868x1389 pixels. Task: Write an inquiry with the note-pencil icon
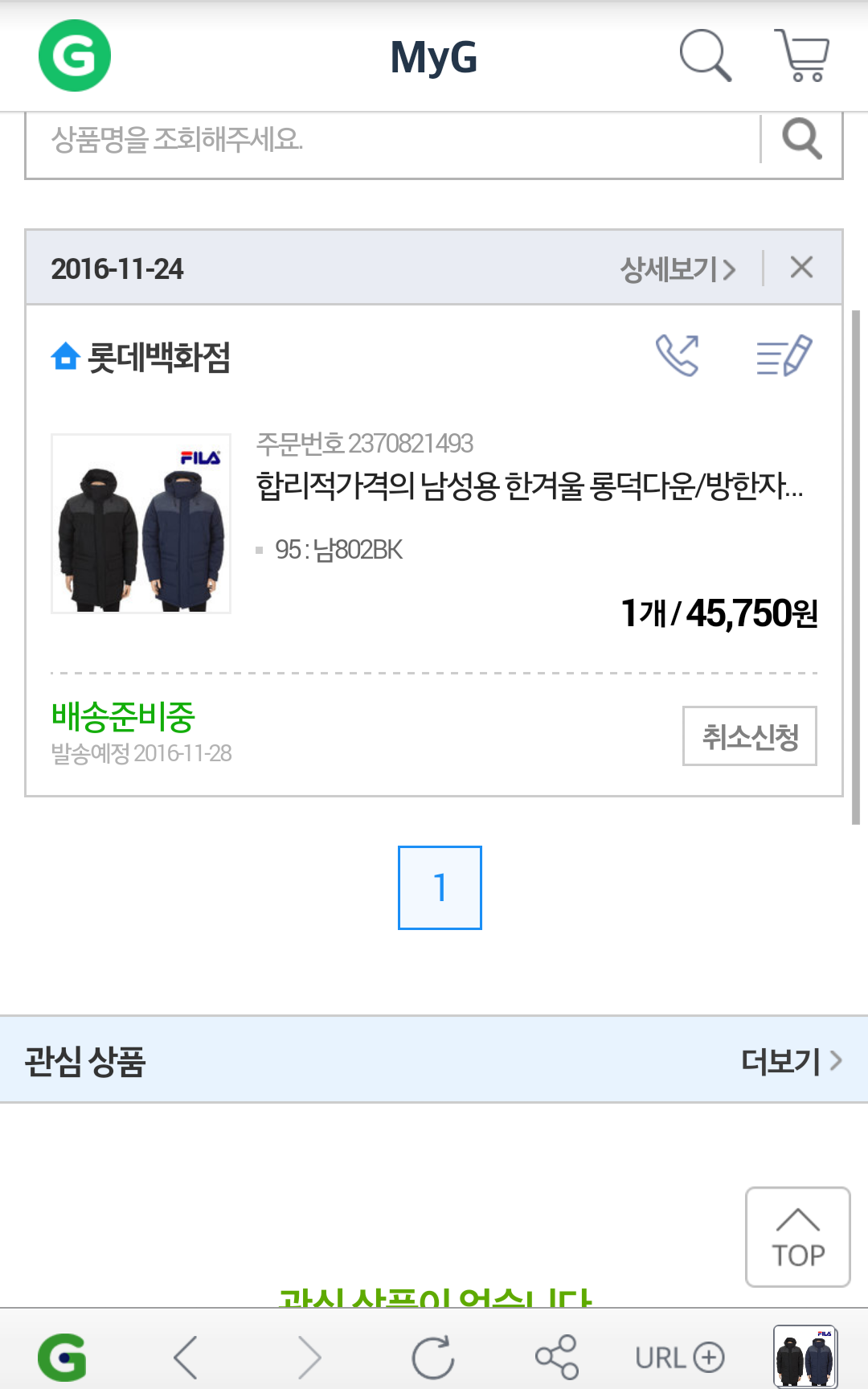[784, 355]
